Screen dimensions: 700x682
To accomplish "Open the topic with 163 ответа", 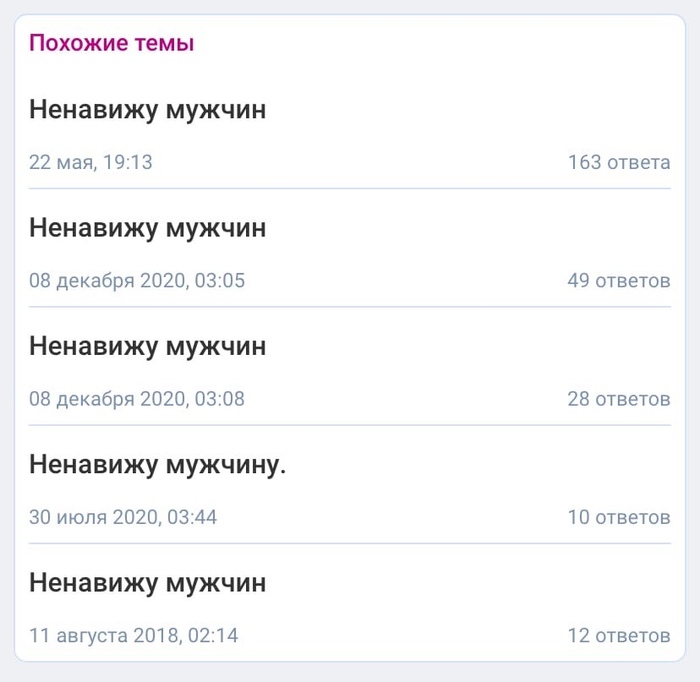I will click(148, 110).
